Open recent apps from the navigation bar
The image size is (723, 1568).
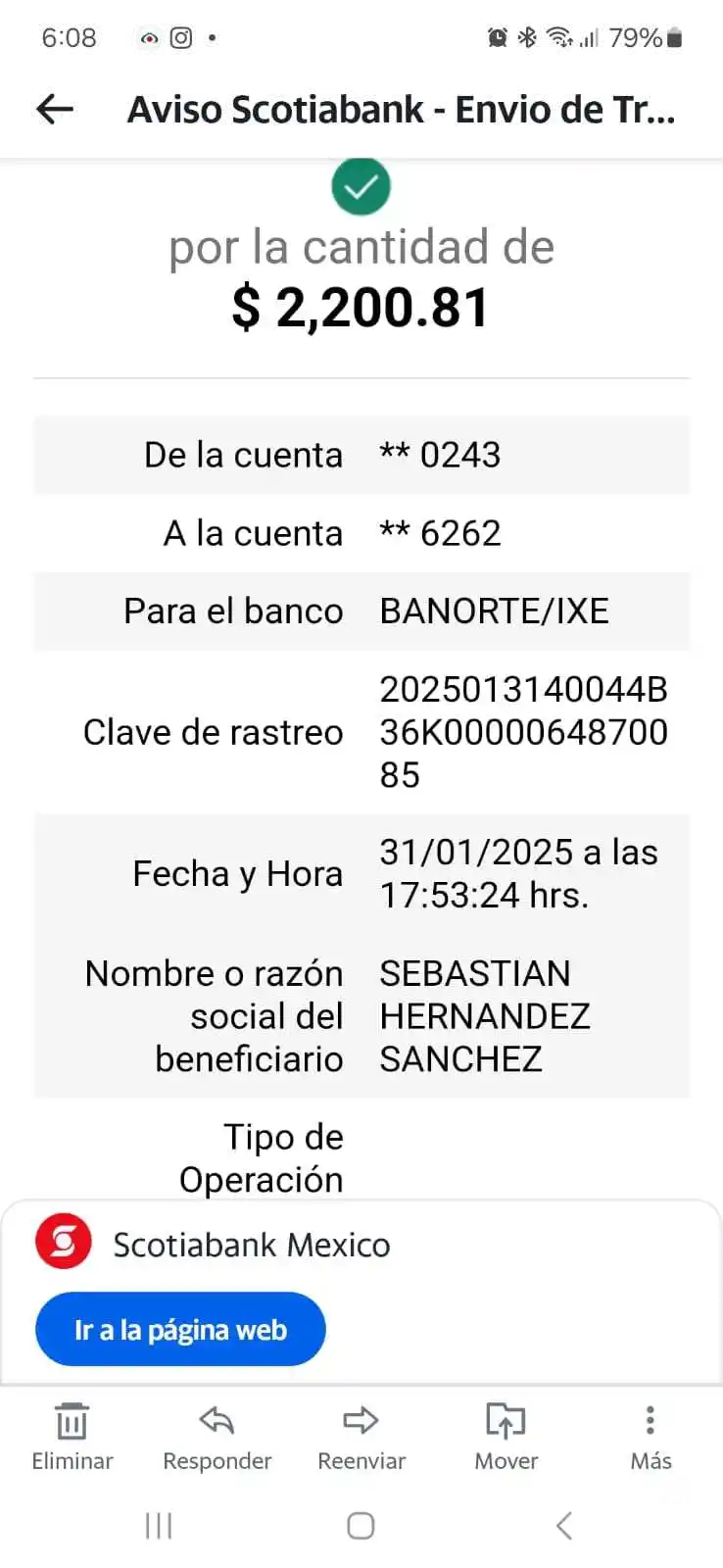coord(159,1526)
